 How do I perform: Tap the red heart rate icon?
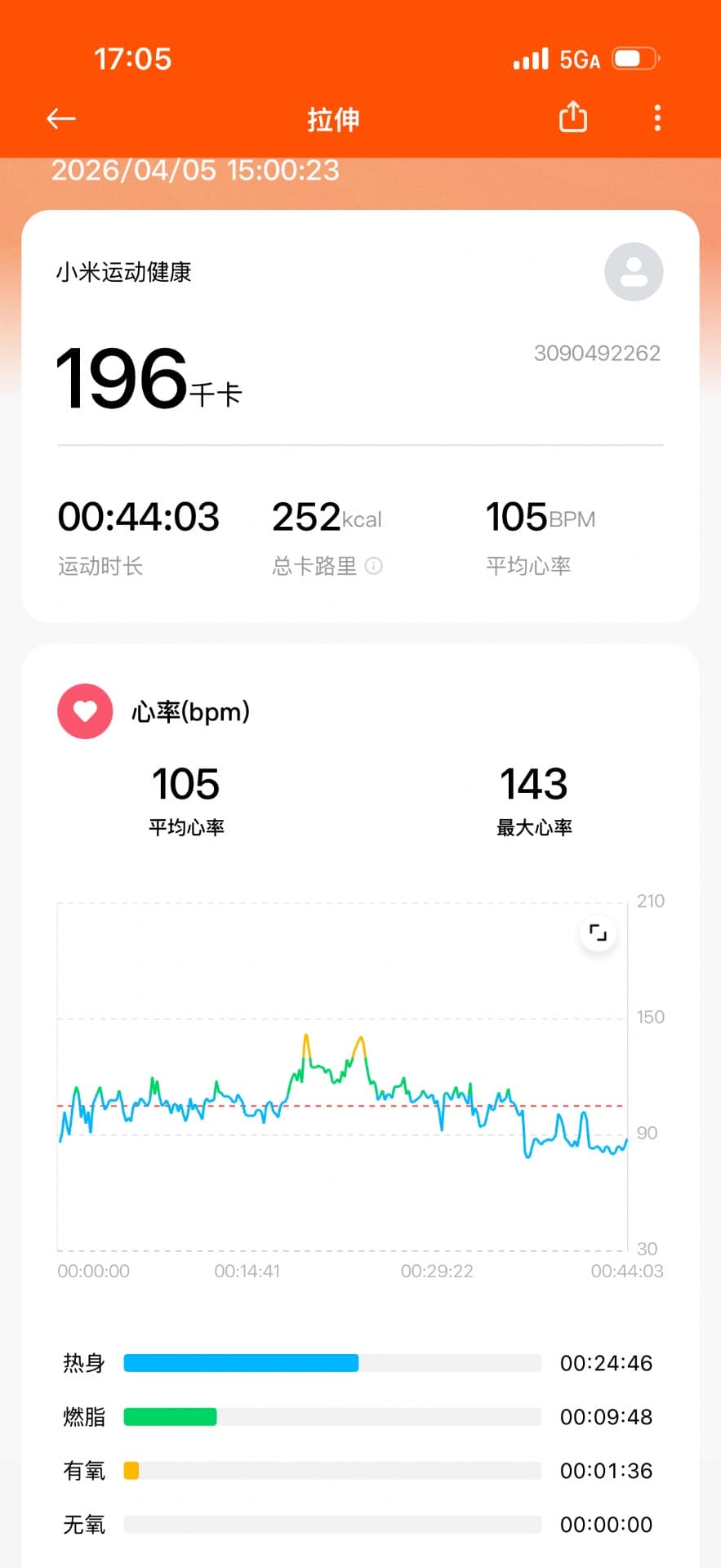[x=85, y=711]
